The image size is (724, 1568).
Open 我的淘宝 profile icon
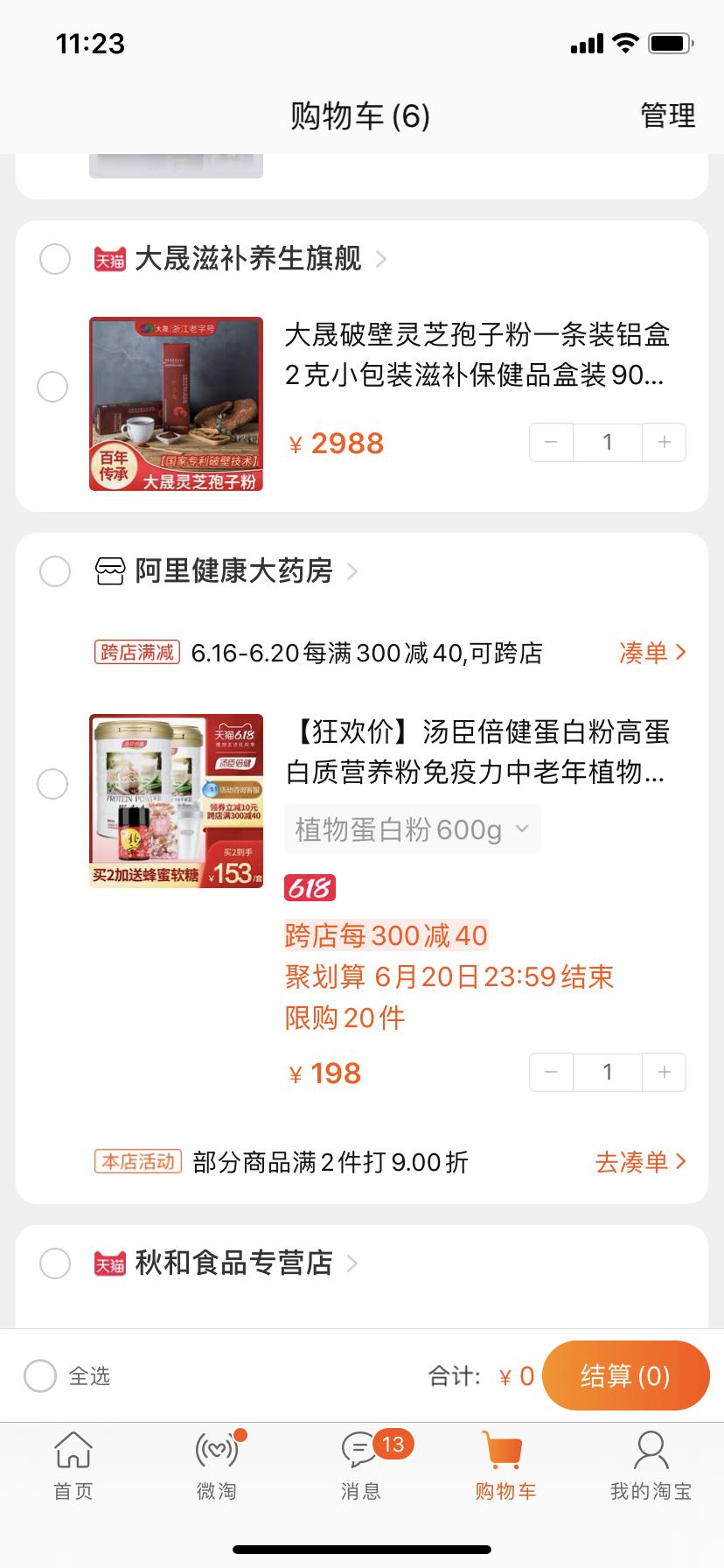(x=650, y=1452)
